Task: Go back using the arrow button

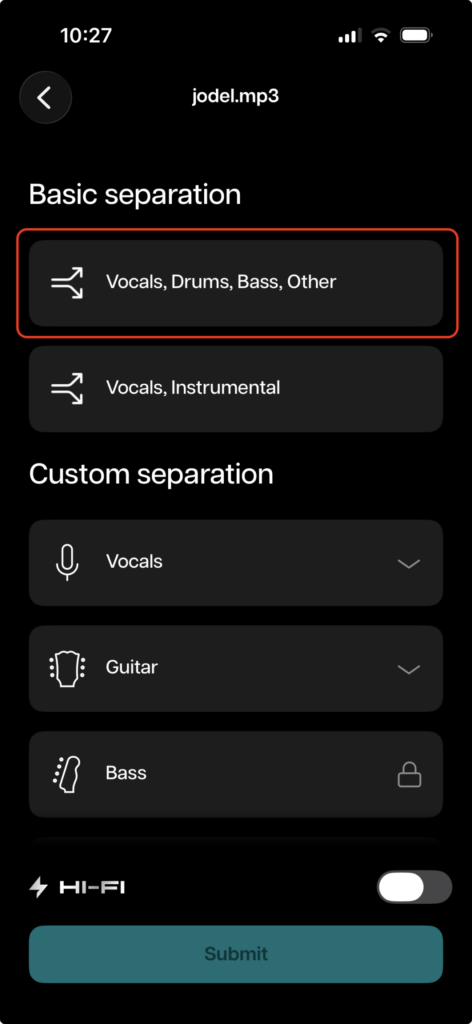Action: 45,97
